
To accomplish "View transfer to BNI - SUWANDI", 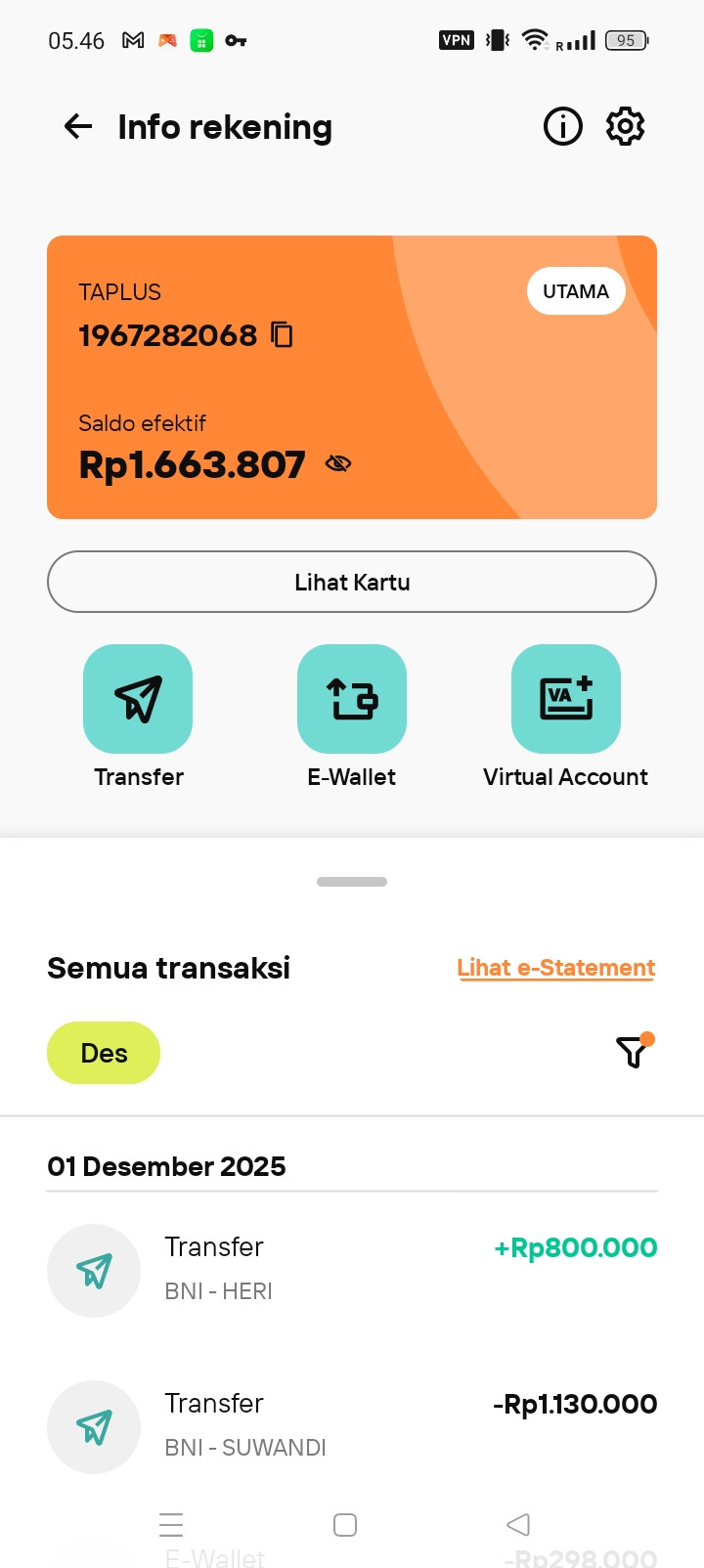I will click(x=352, y=1425).
